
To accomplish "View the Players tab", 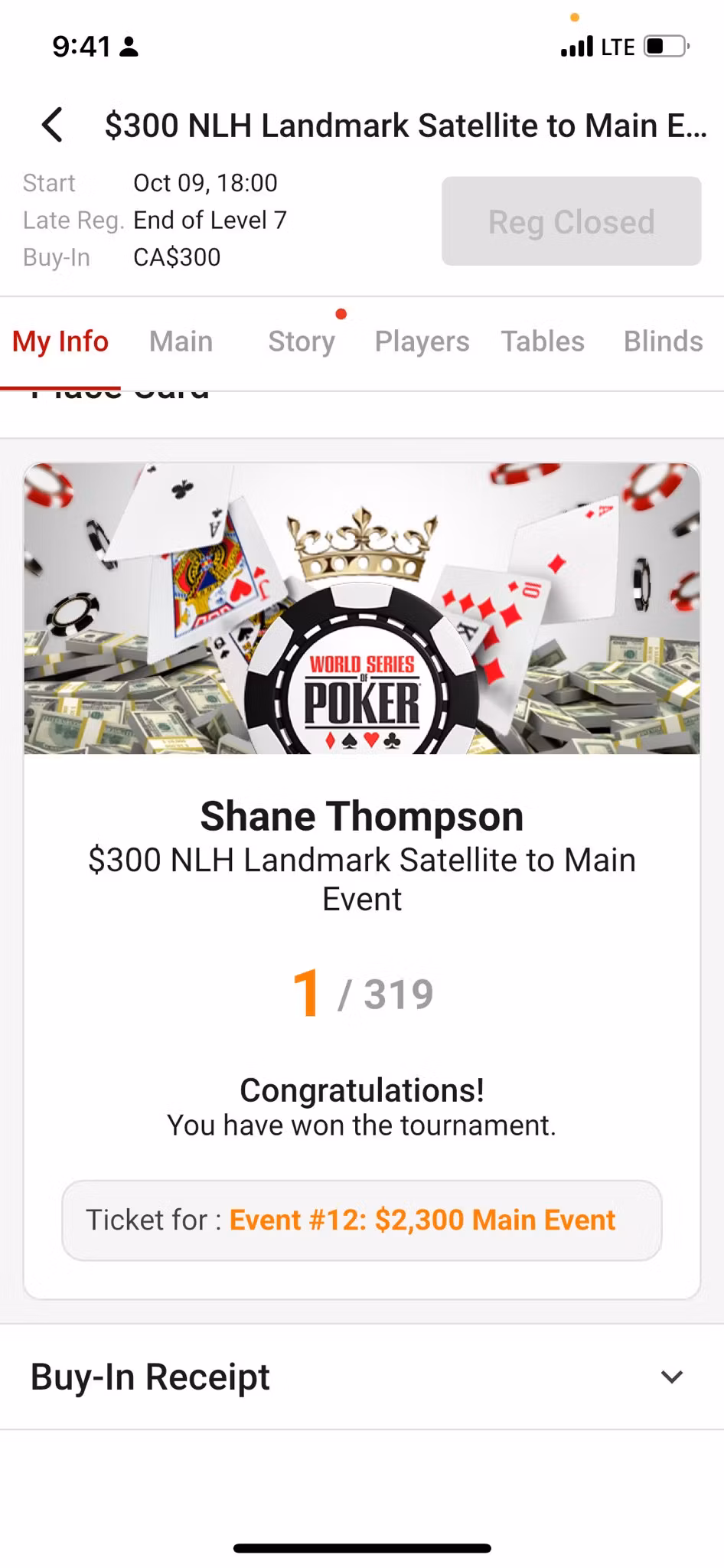I will (x=422, y=341).
